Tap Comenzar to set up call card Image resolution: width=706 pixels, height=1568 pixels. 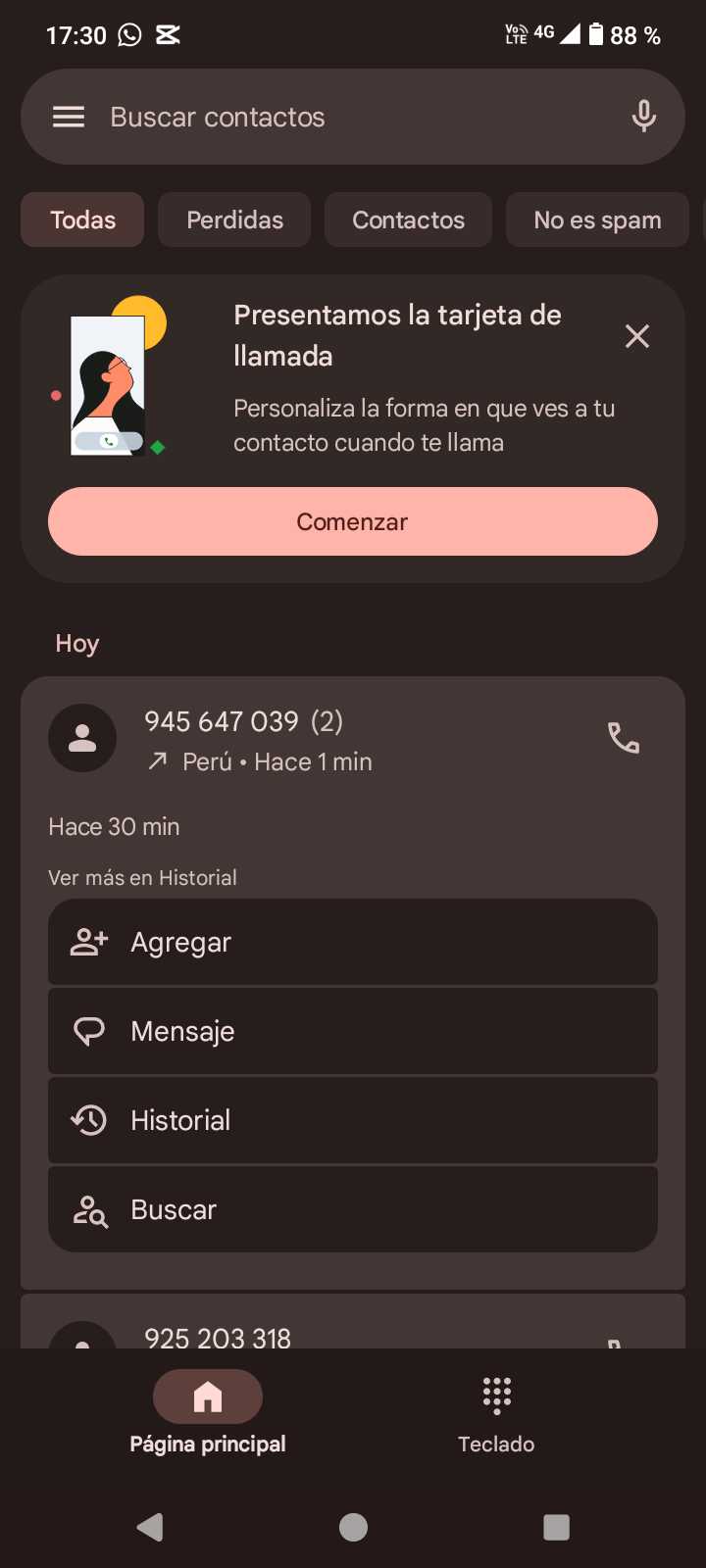click(353, 521)
